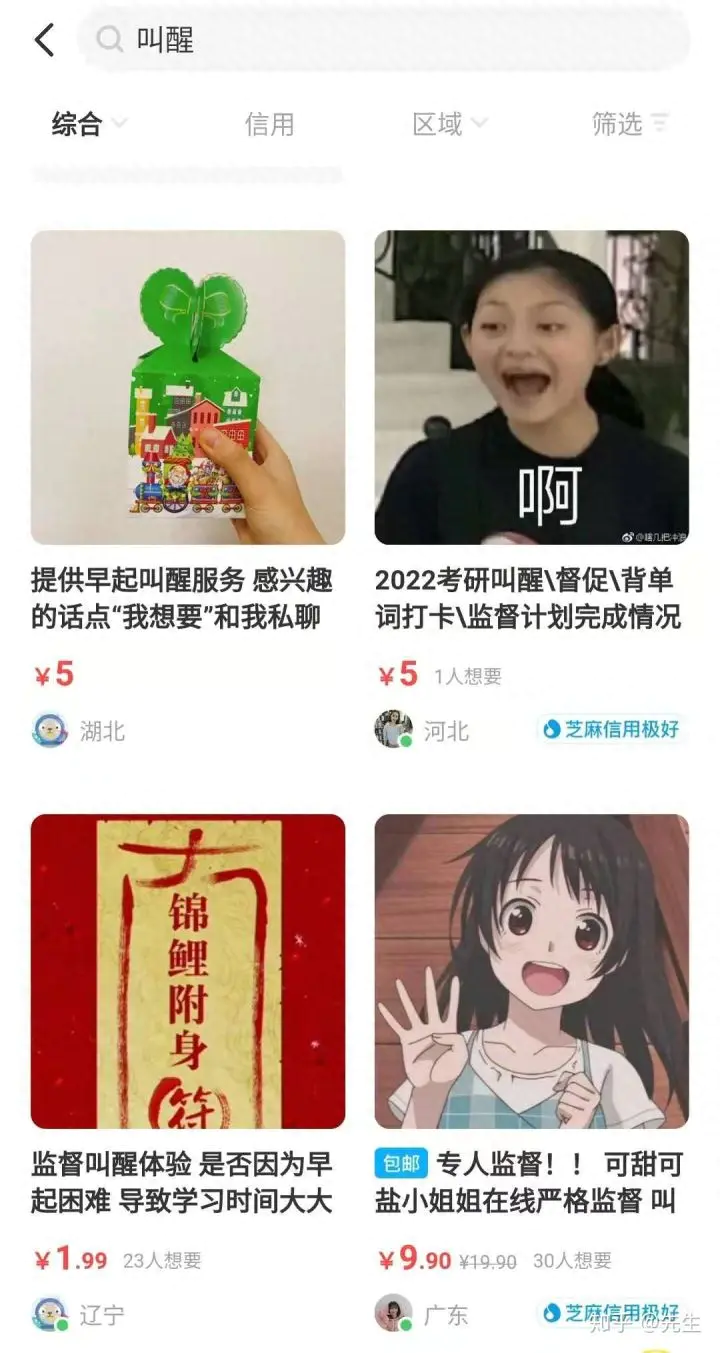Open the 2022考研叫醒 listing from 河北

[x=531, y=388]
